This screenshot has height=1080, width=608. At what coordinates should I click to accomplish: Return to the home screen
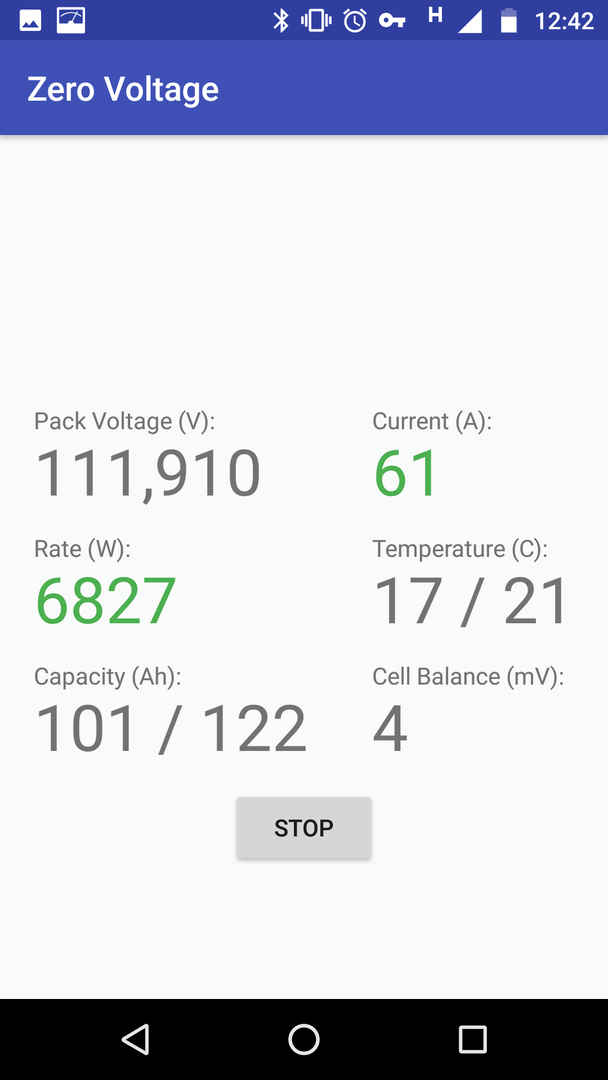[x=304, y=1039]
